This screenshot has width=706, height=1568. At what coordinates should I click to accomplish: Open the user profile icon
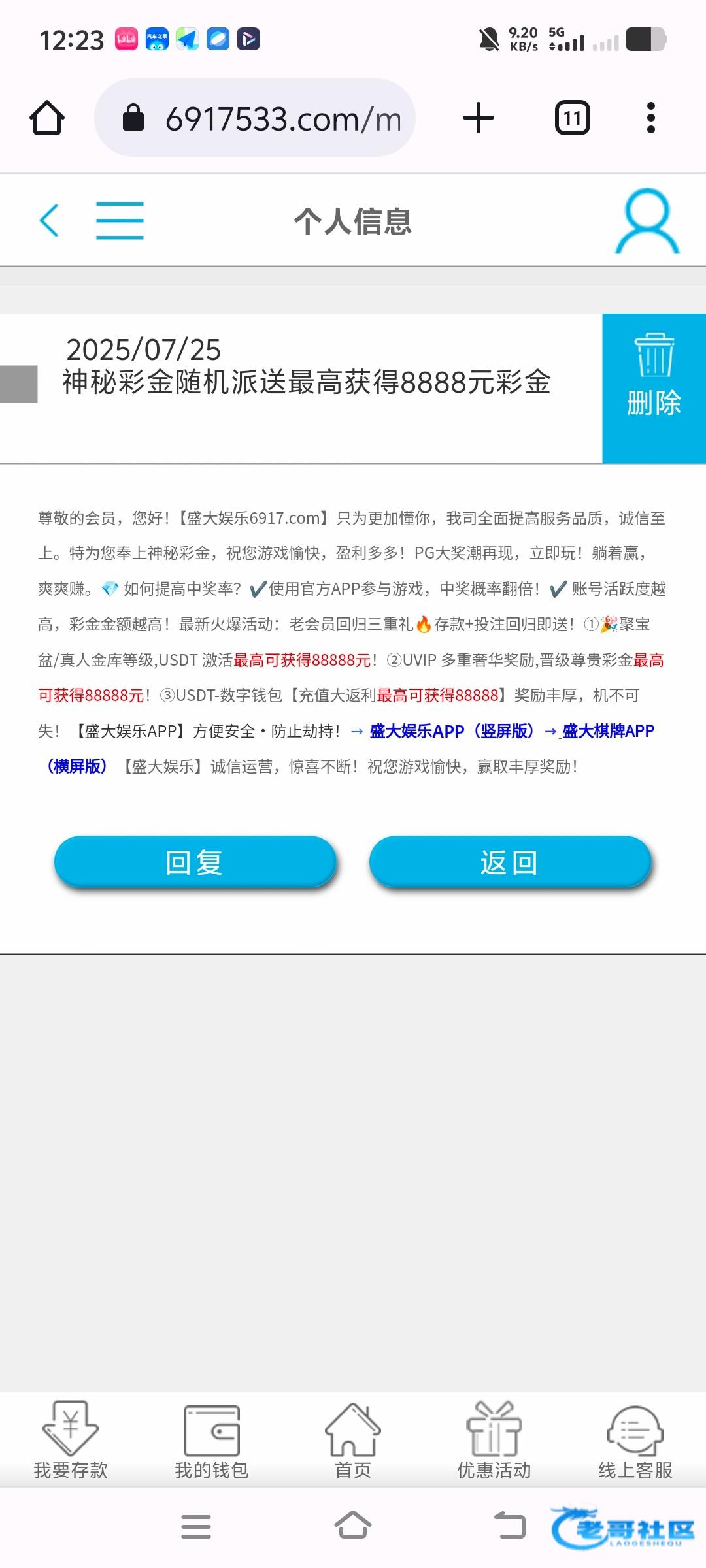coord(647,221)
